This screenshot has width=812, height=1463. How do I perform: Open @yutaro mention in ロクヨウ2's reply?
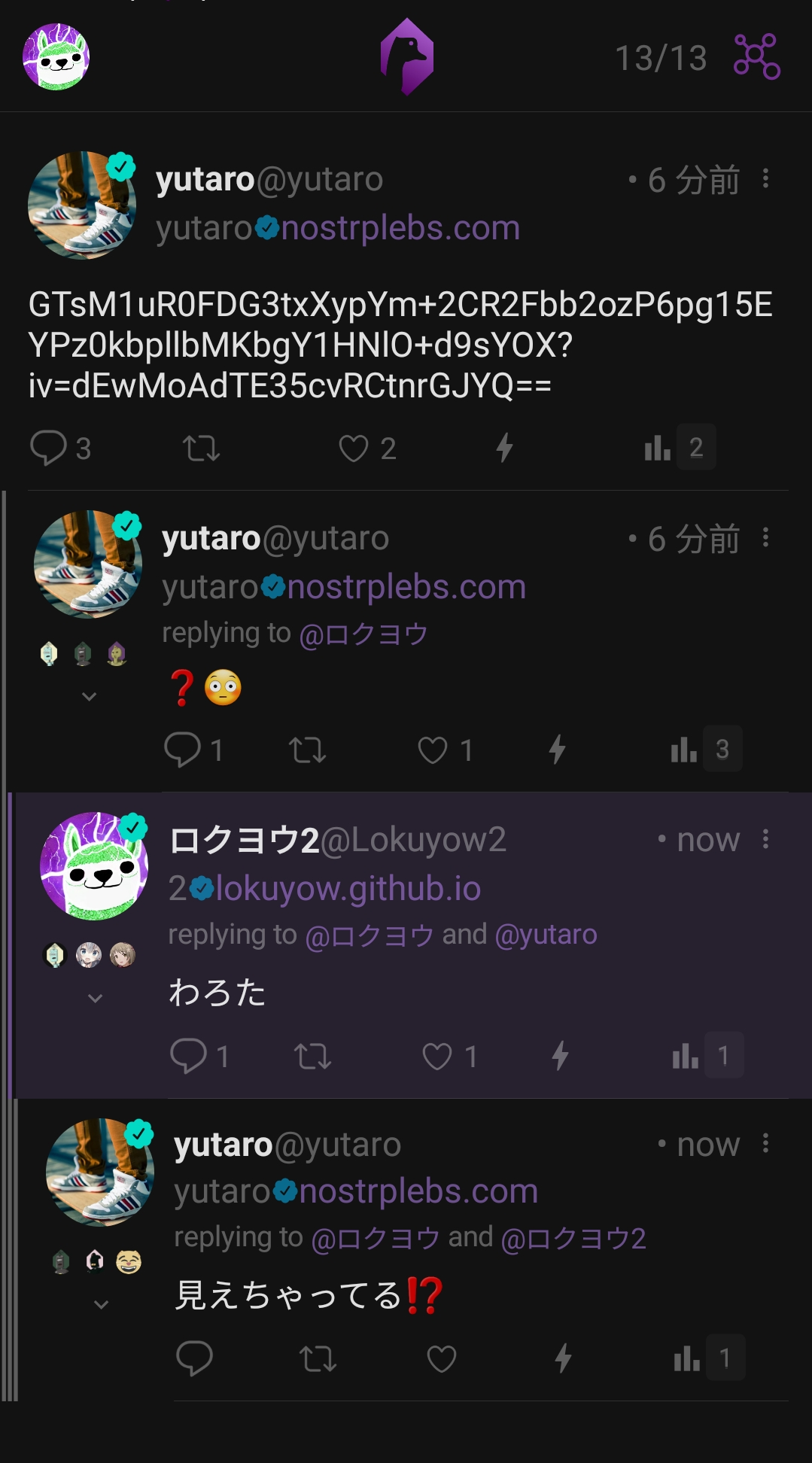(546, 935)
